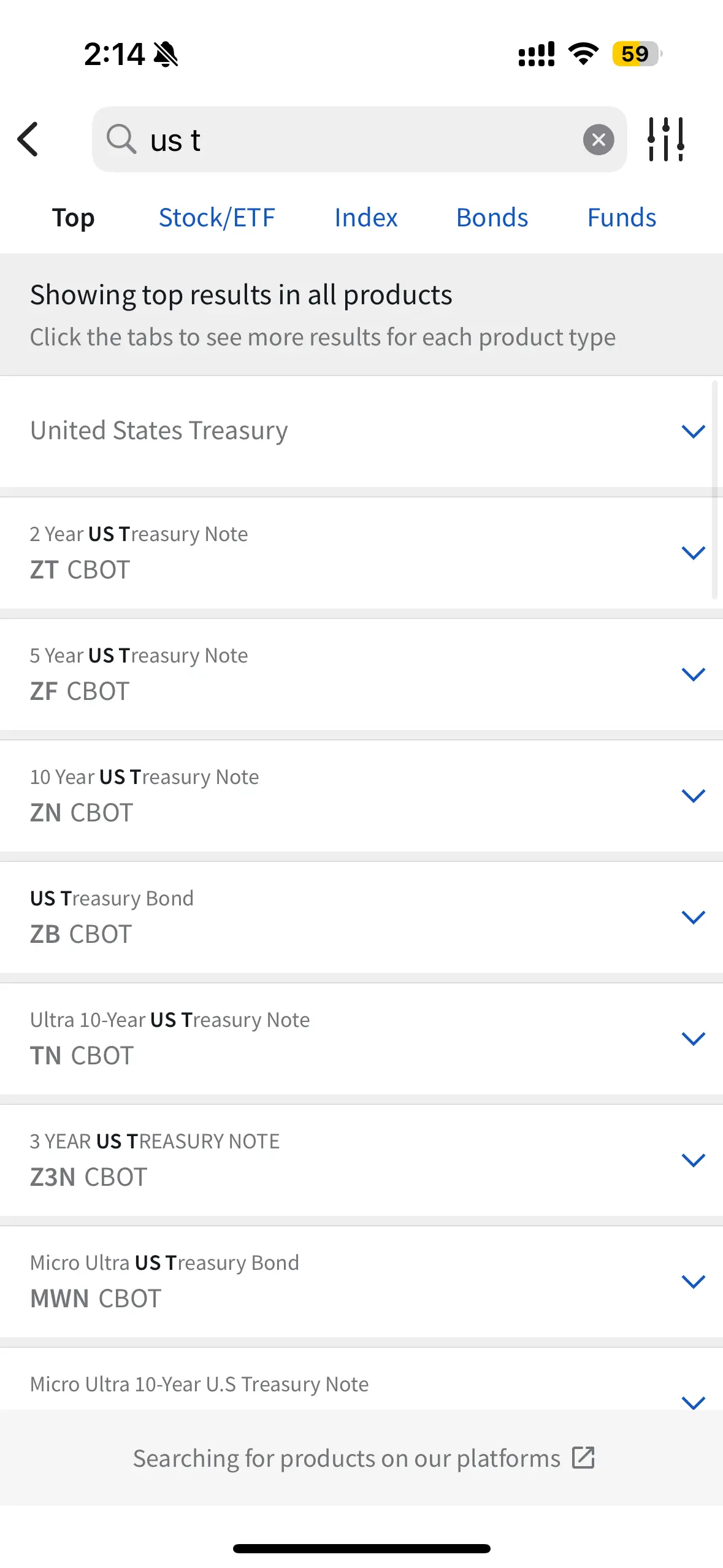Switch to the Index tab

click(x=366, y=218)
